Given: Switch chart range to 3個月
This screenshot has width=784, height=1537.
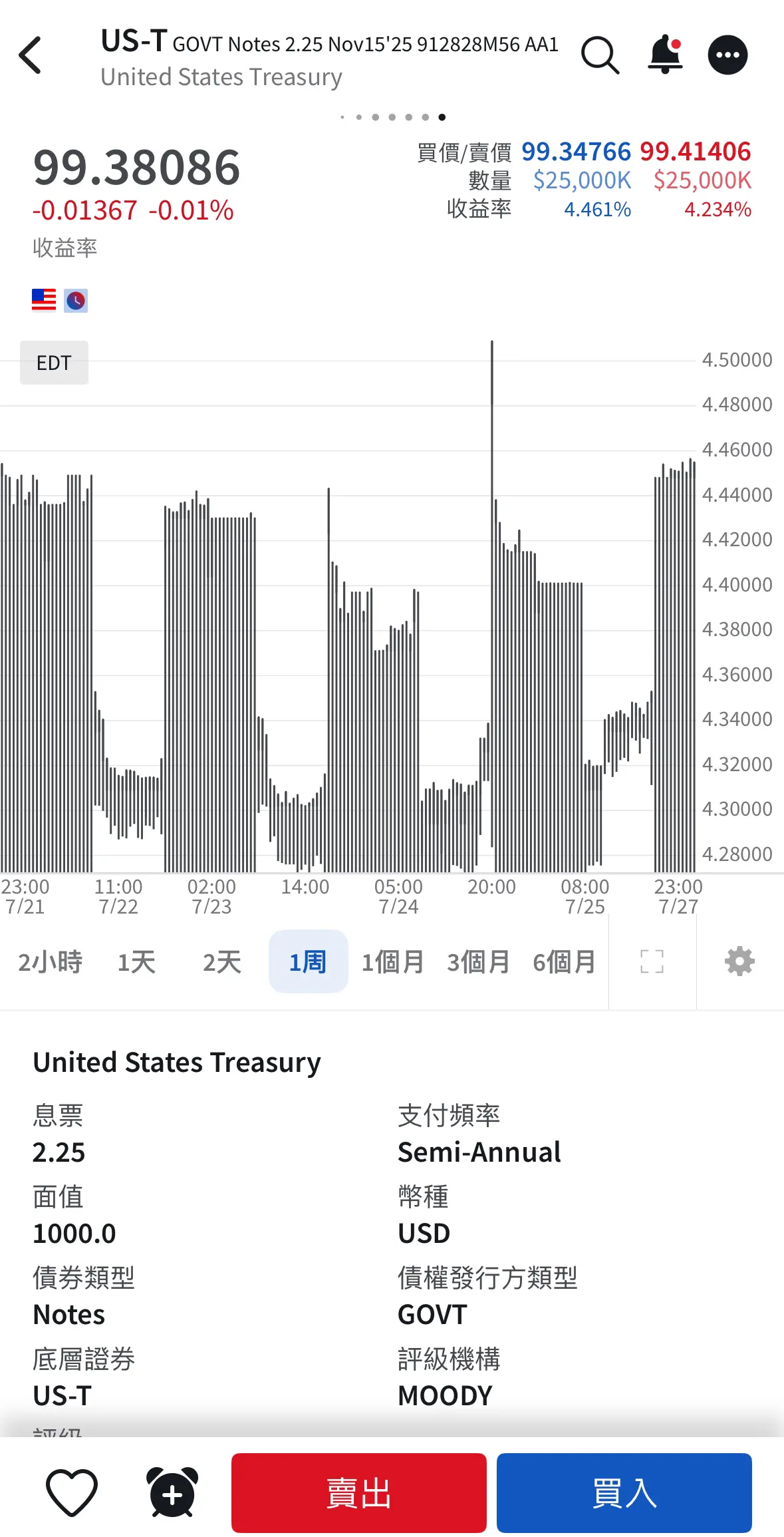Looking at the screenshot, I should (x=479, y=962).
